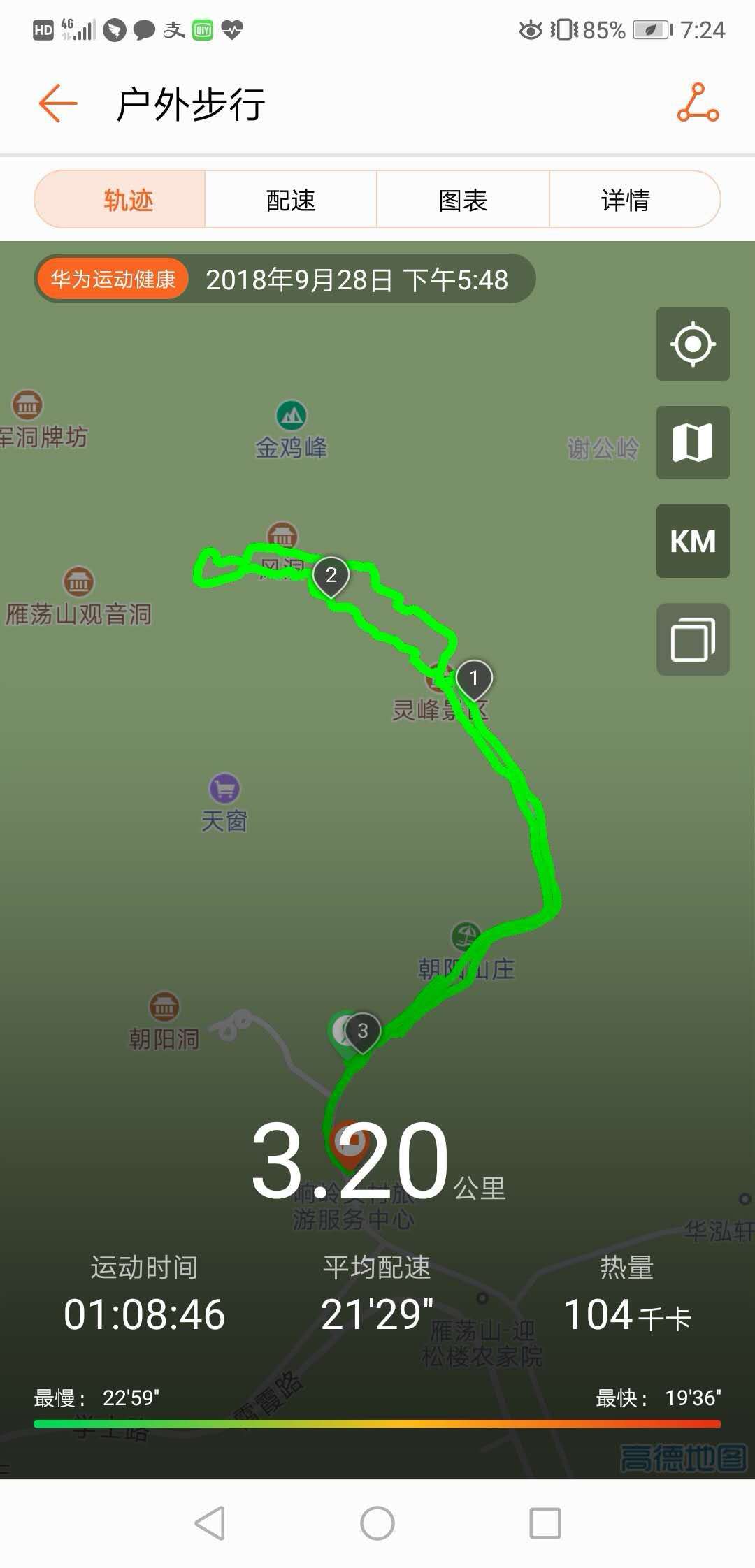Tap the date 2018年9月28日 to expand details
The height and width of the screenshot is (1568, 755).
[x=357, y=279]
